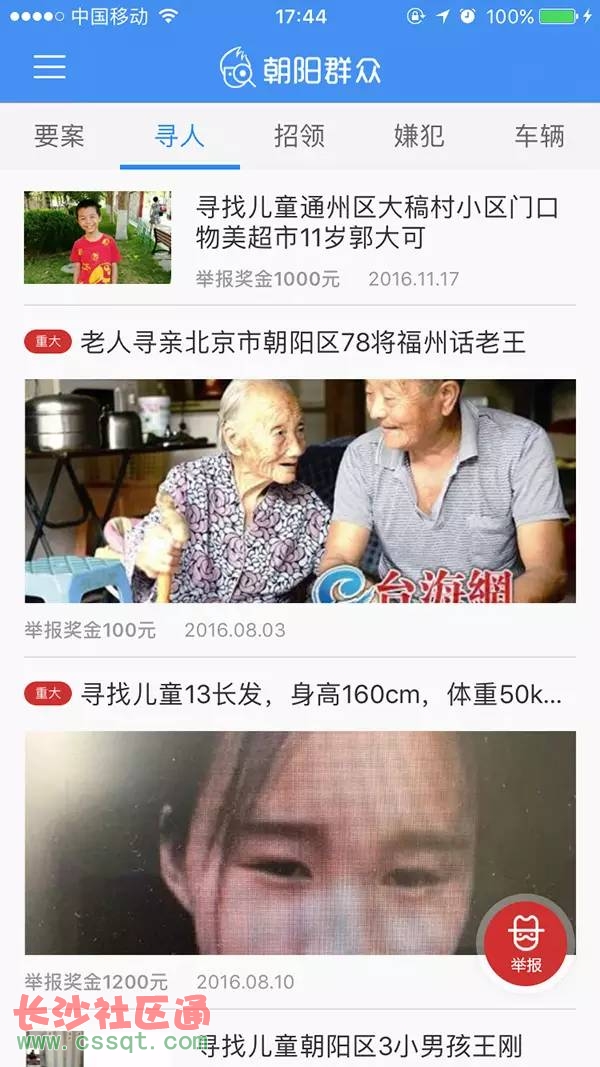600x1067 pixels.
Task: Open the 嫌犯 tab
Action: [x=419, y=136]
